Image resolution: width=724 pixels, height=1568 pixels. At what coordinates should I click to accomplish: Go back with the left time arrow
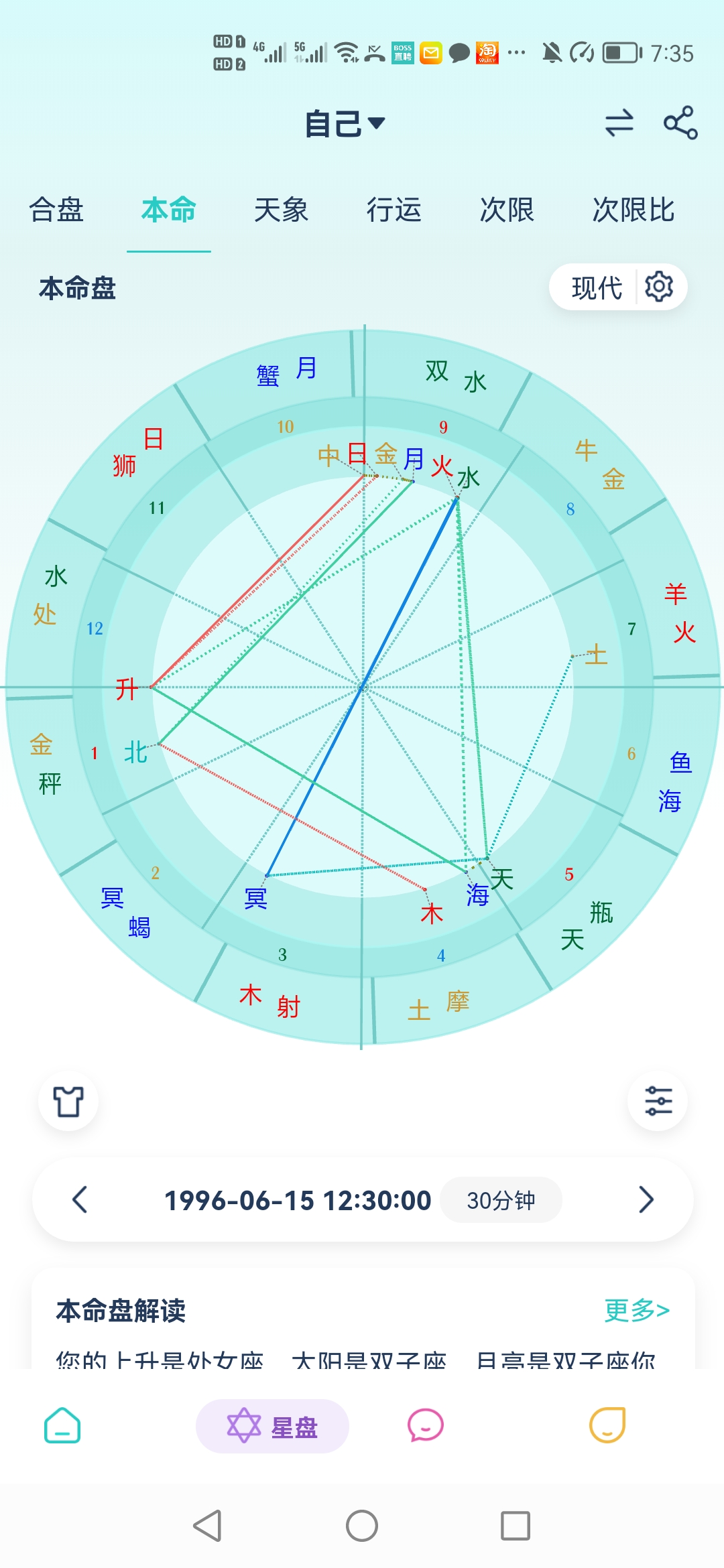click(x=79, y=1200)
